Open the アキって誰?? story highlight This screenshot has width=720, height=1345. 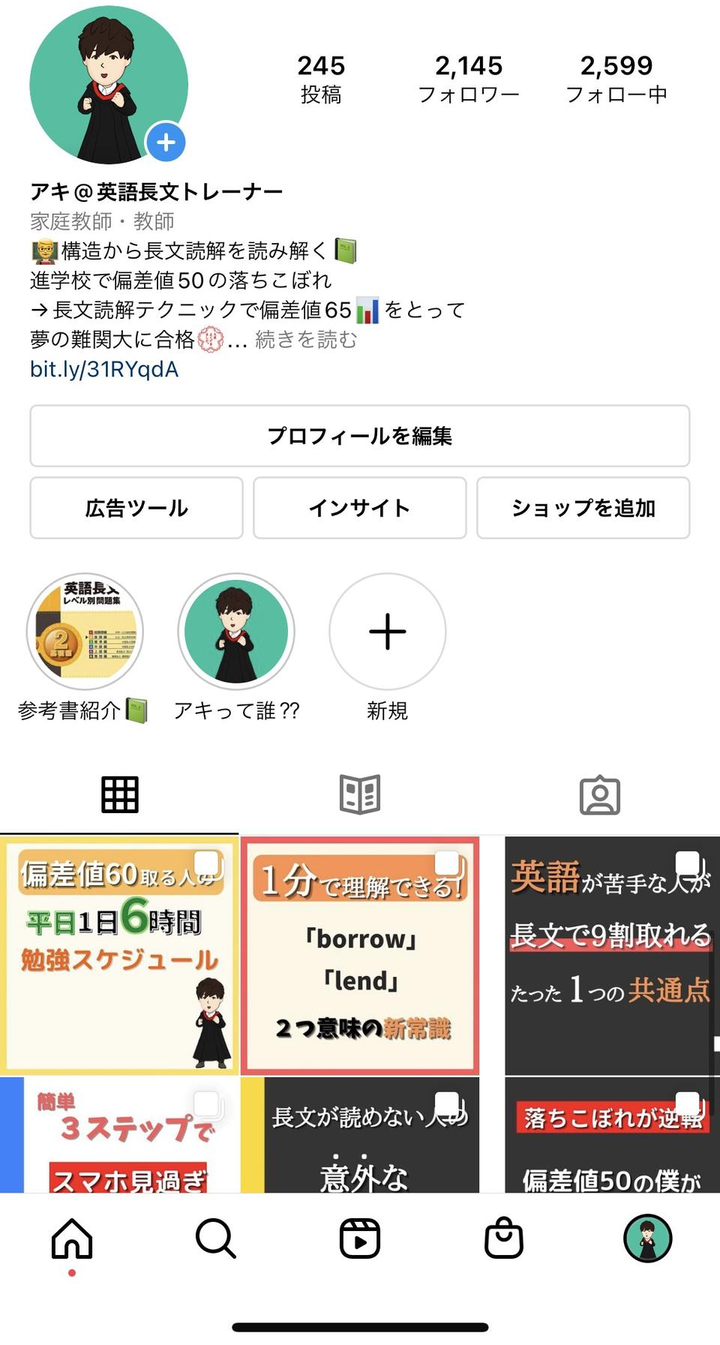(236, 632)
